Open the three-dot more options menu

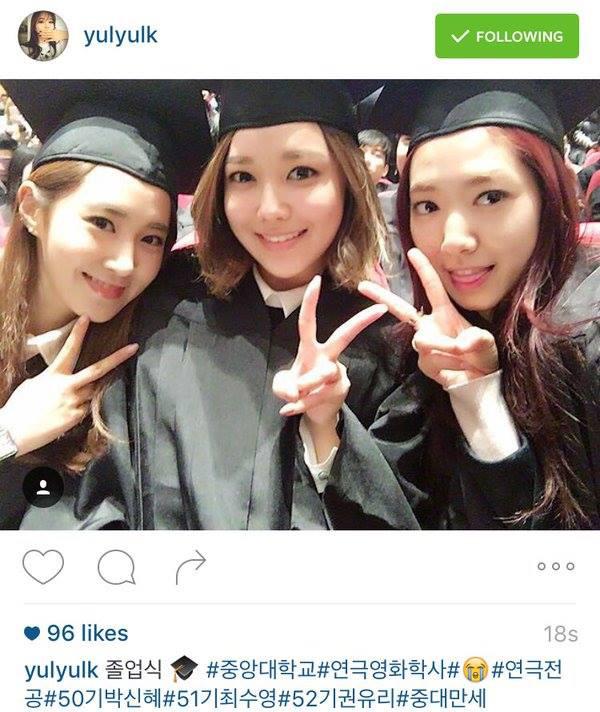(x=555, y=567)
